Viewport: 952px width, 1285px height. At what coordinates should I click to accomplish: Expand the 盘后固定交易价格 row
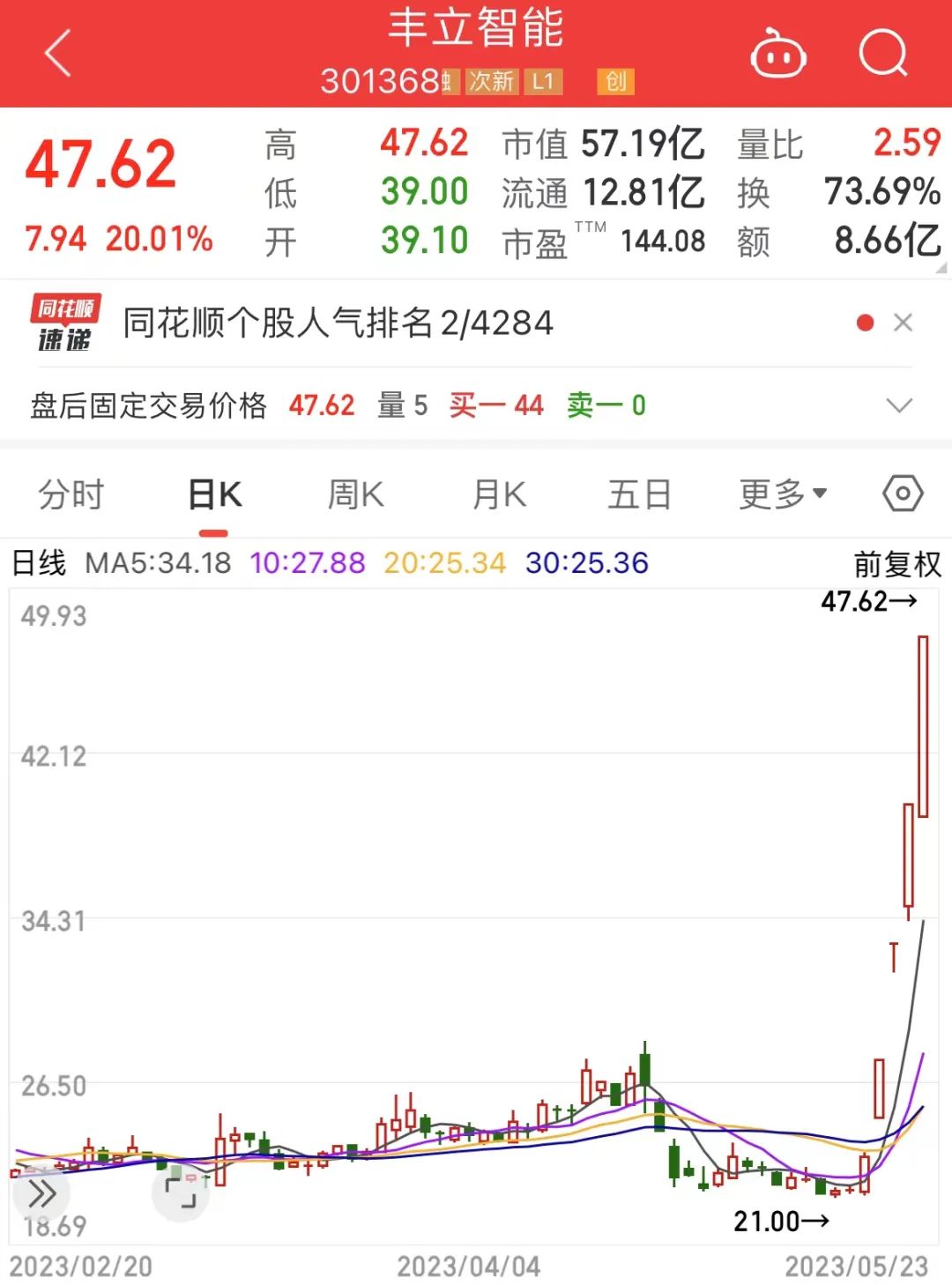[898, 405]
